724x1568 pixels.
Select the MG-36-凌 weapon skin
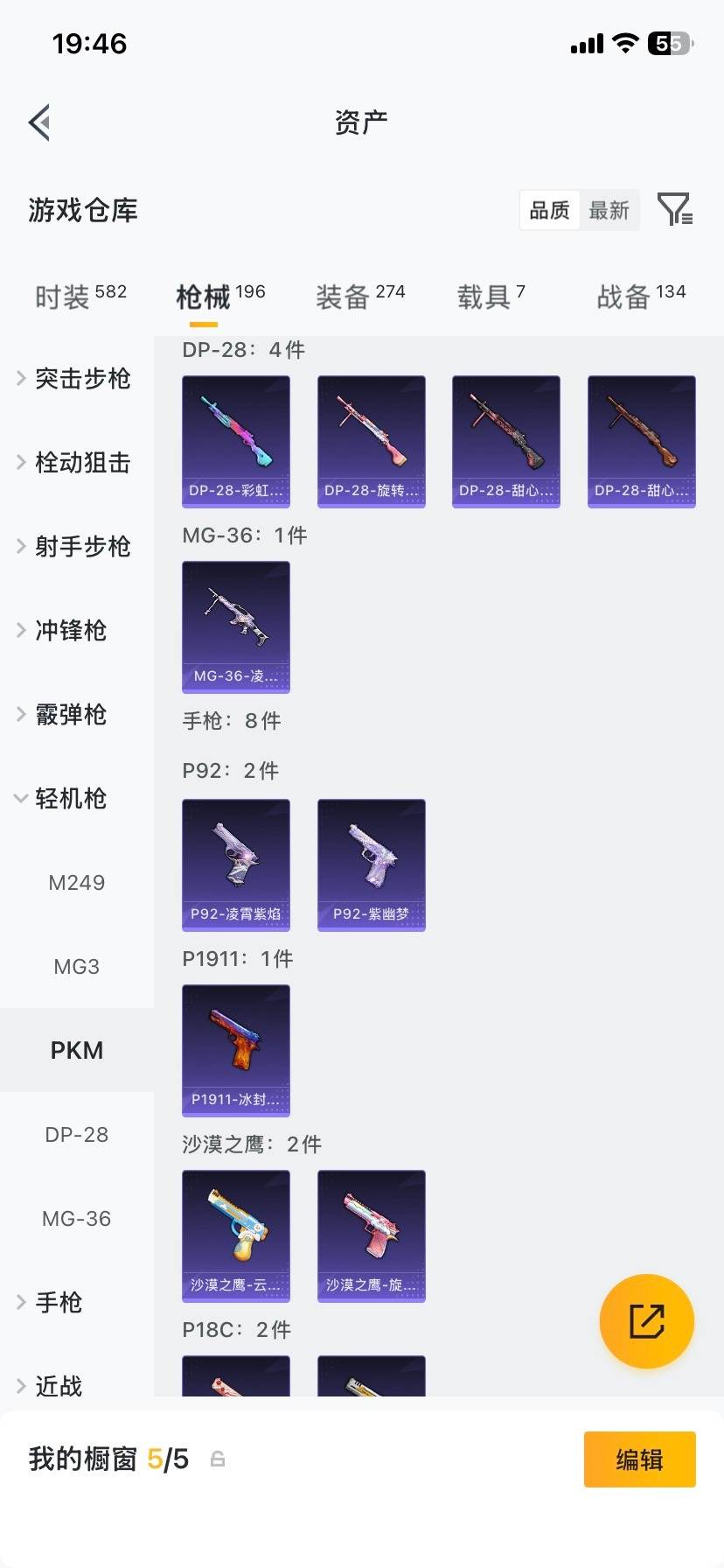(235, 627)
